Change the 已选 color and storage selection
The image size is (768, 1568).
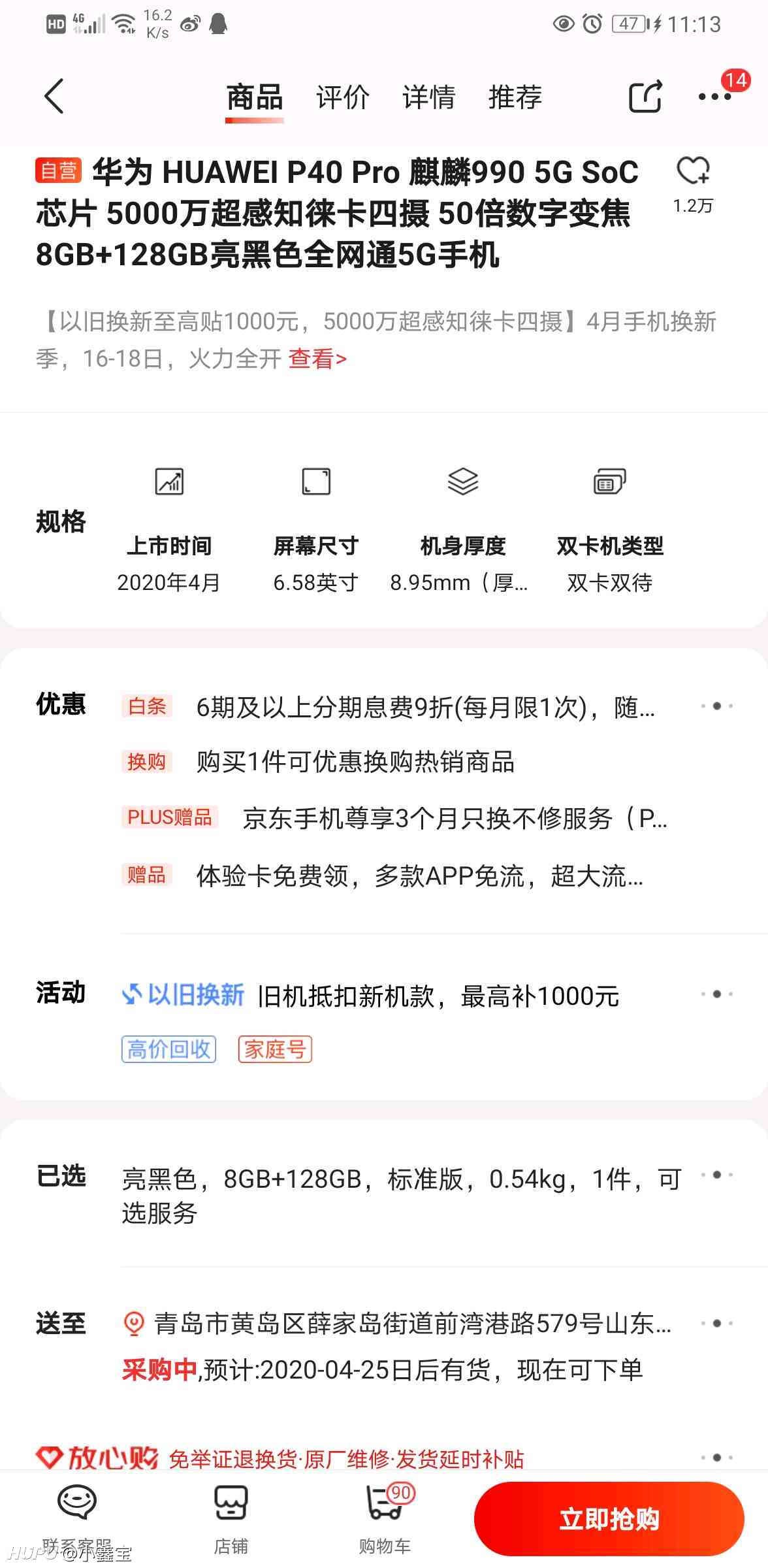point(384,1194)
